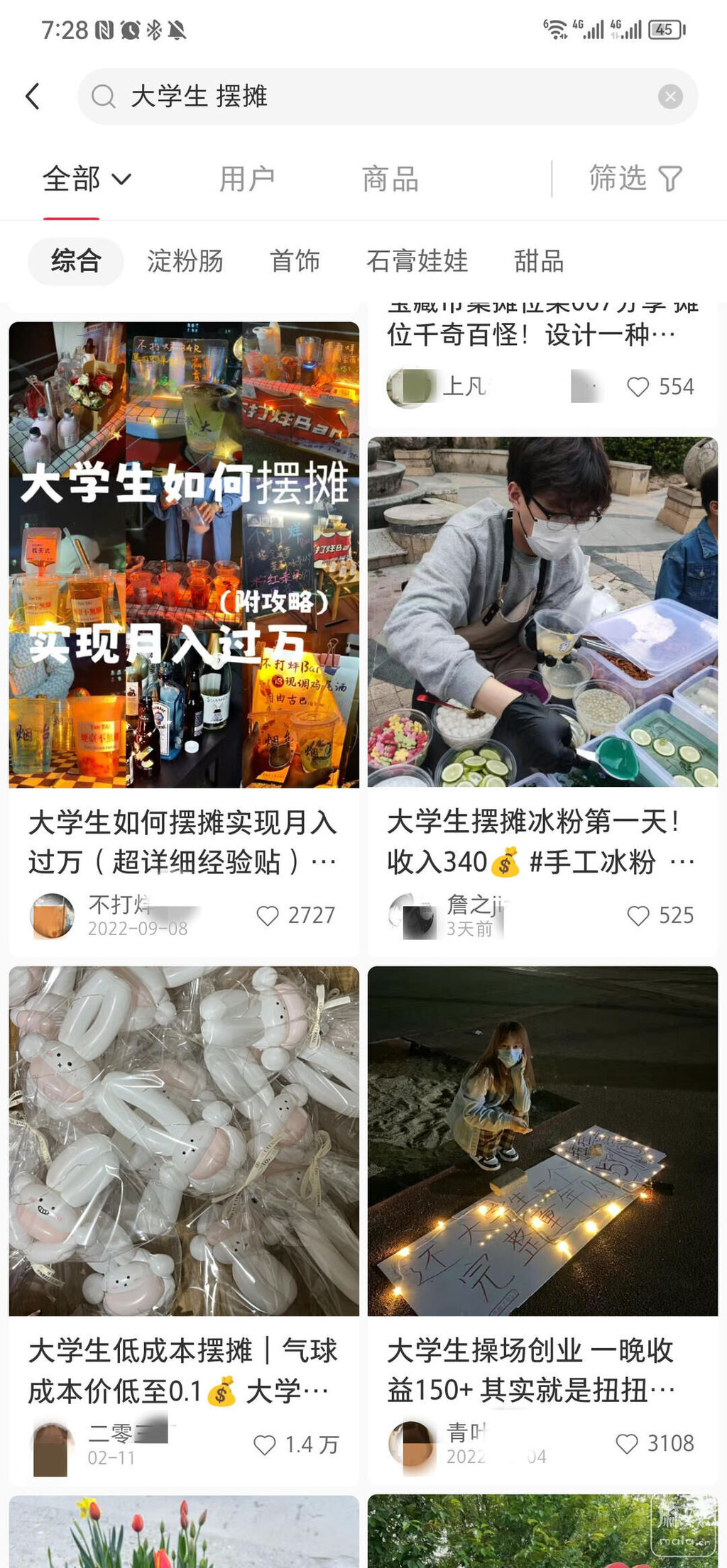Filter results by 首饰

pyautogui.click(x=295, y=261)
